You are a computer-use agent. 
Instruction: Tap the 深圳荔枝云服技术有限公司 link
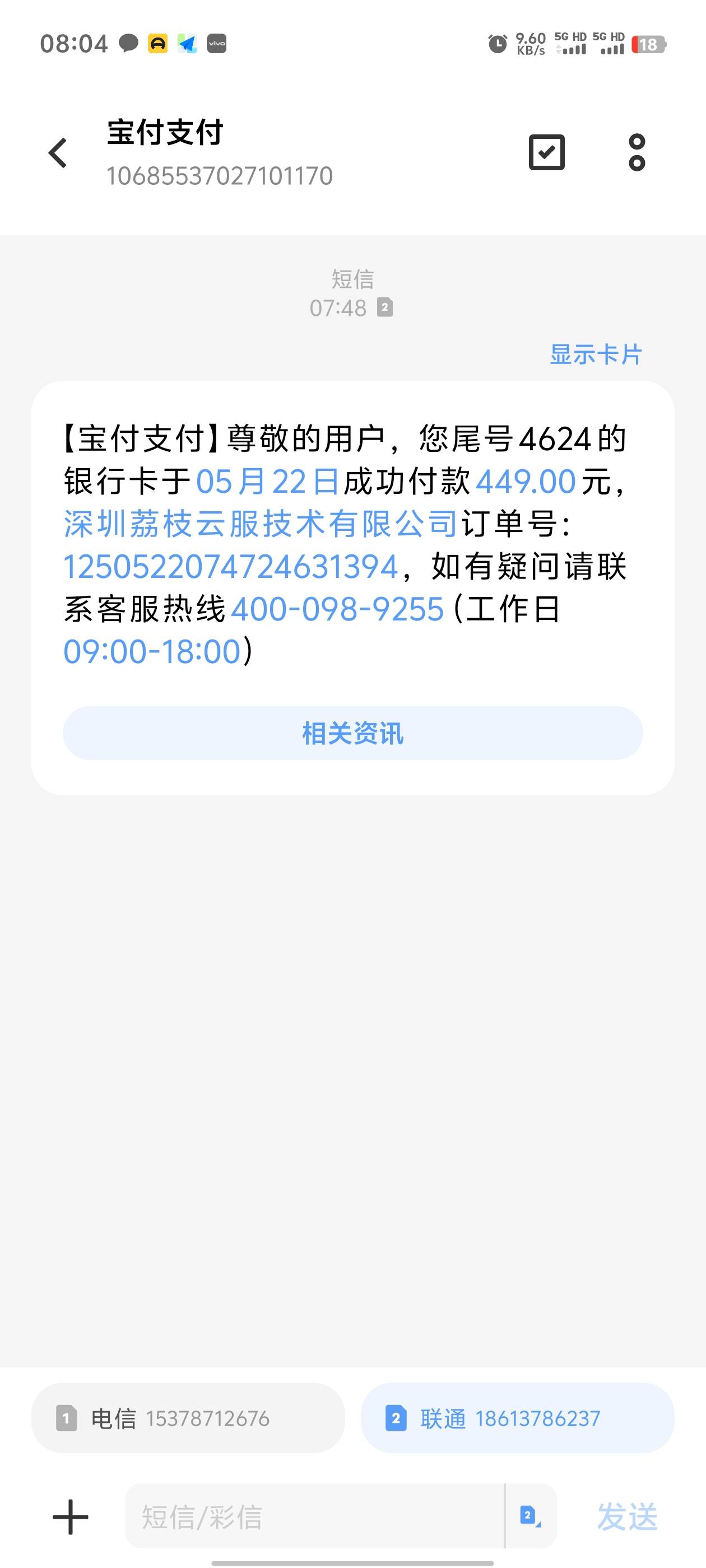[260, 524]
